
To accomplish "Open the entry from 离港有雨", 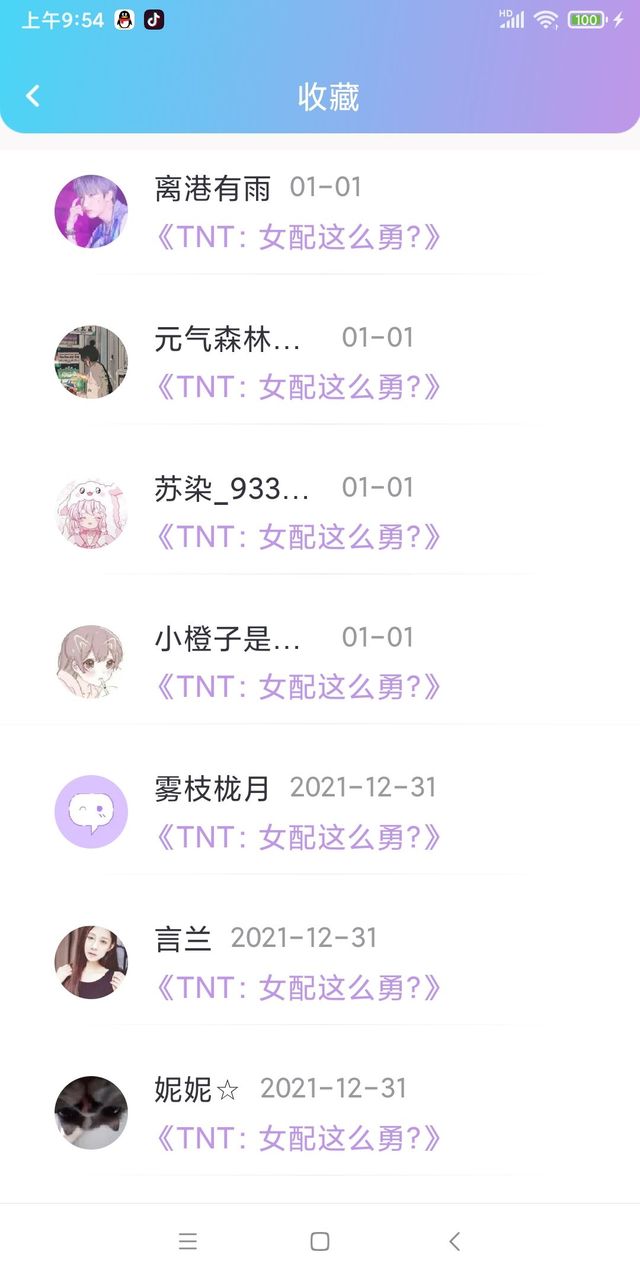I will 320,212.
